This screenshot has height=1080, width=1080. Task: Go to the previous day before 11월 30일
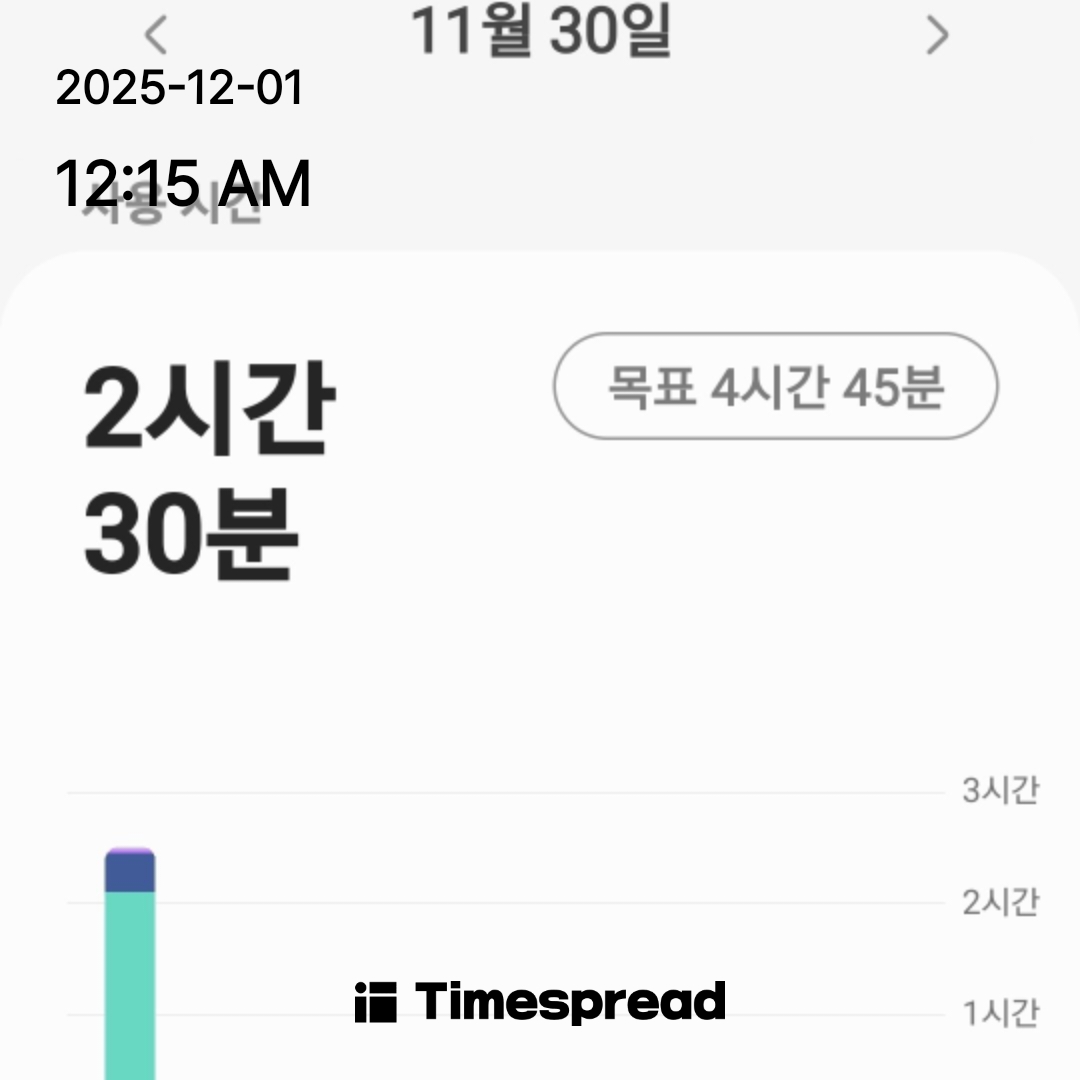pos(155,36)
